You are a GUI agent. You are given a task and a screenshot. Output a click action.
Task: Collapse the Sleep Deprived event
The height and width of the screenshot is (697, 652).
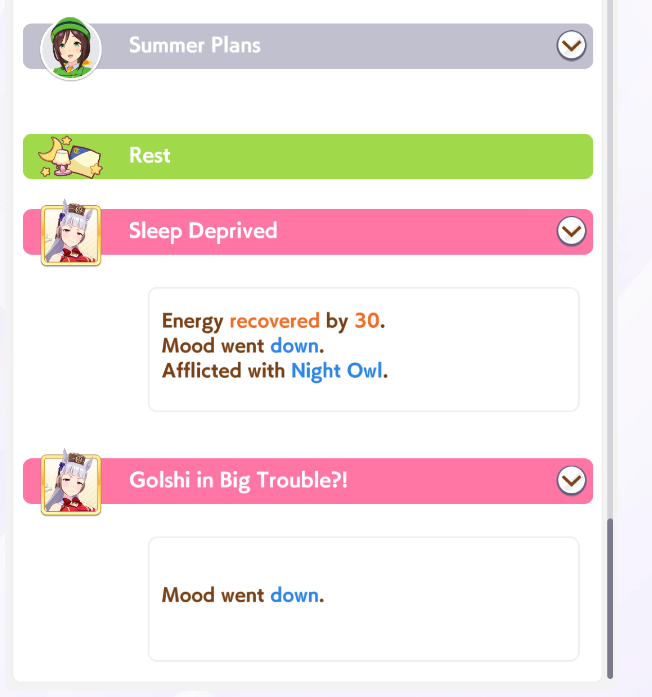click(x=571, y=232)
